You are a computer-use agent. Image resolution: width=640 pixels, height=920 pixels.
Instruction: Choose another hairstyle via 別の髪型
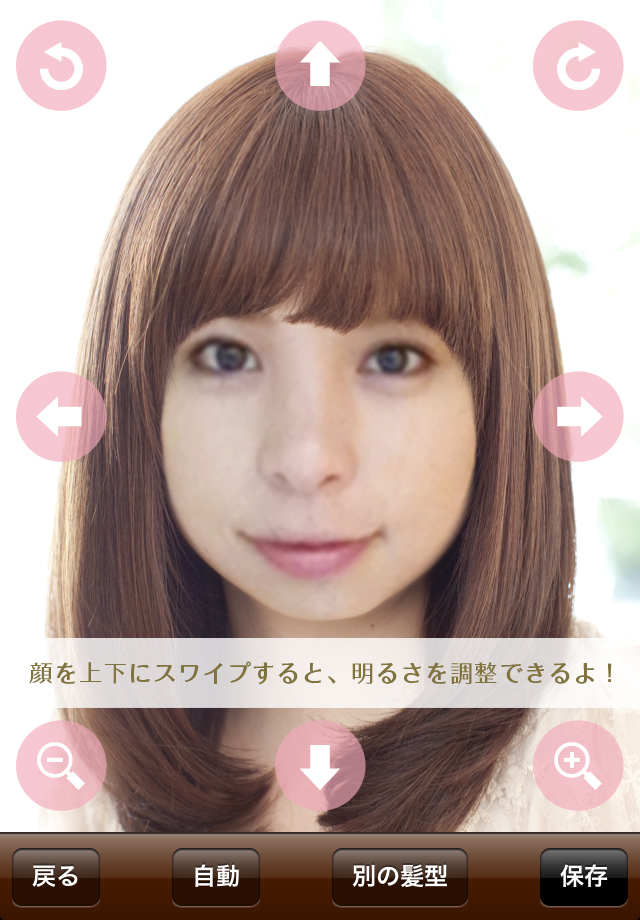point(400,877)
